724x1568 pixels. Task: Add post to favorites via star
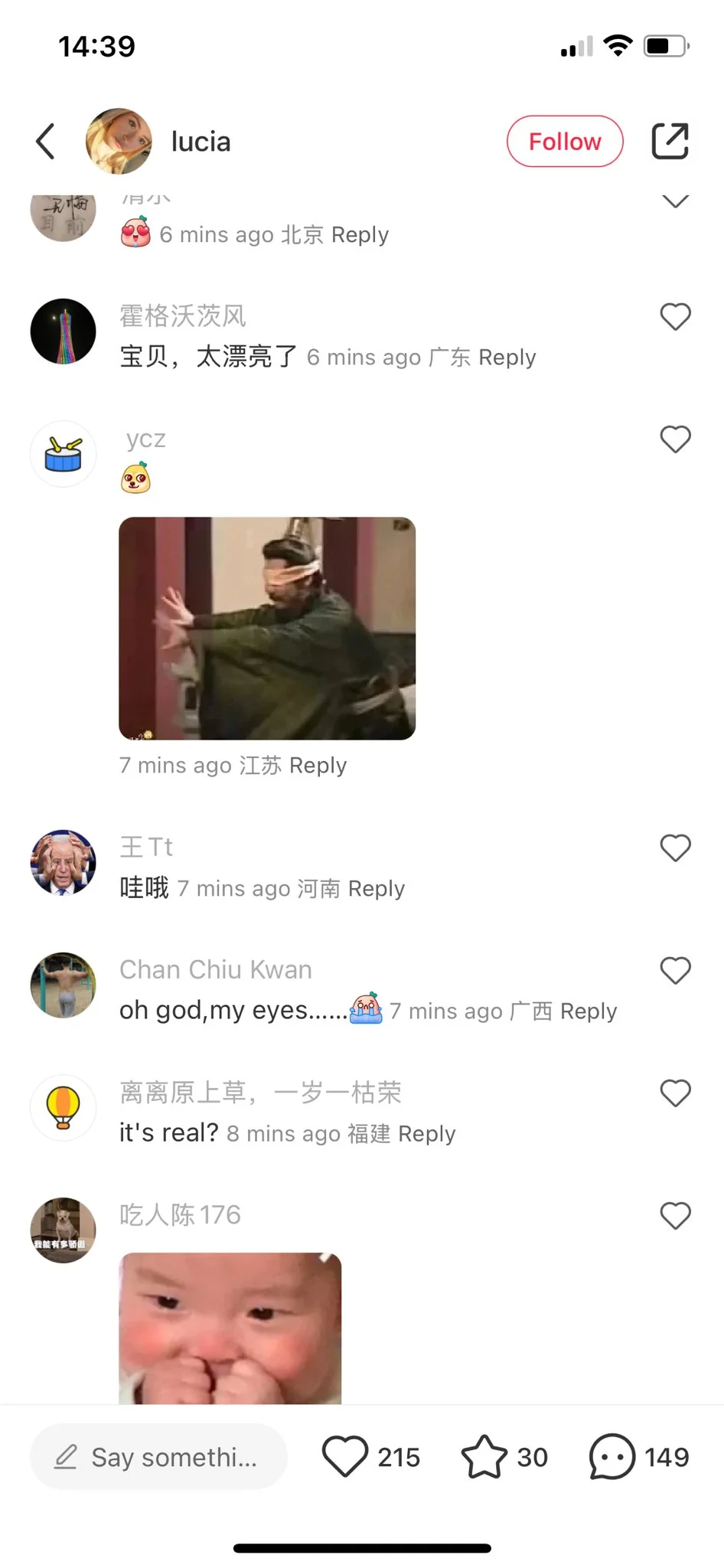484,1457
